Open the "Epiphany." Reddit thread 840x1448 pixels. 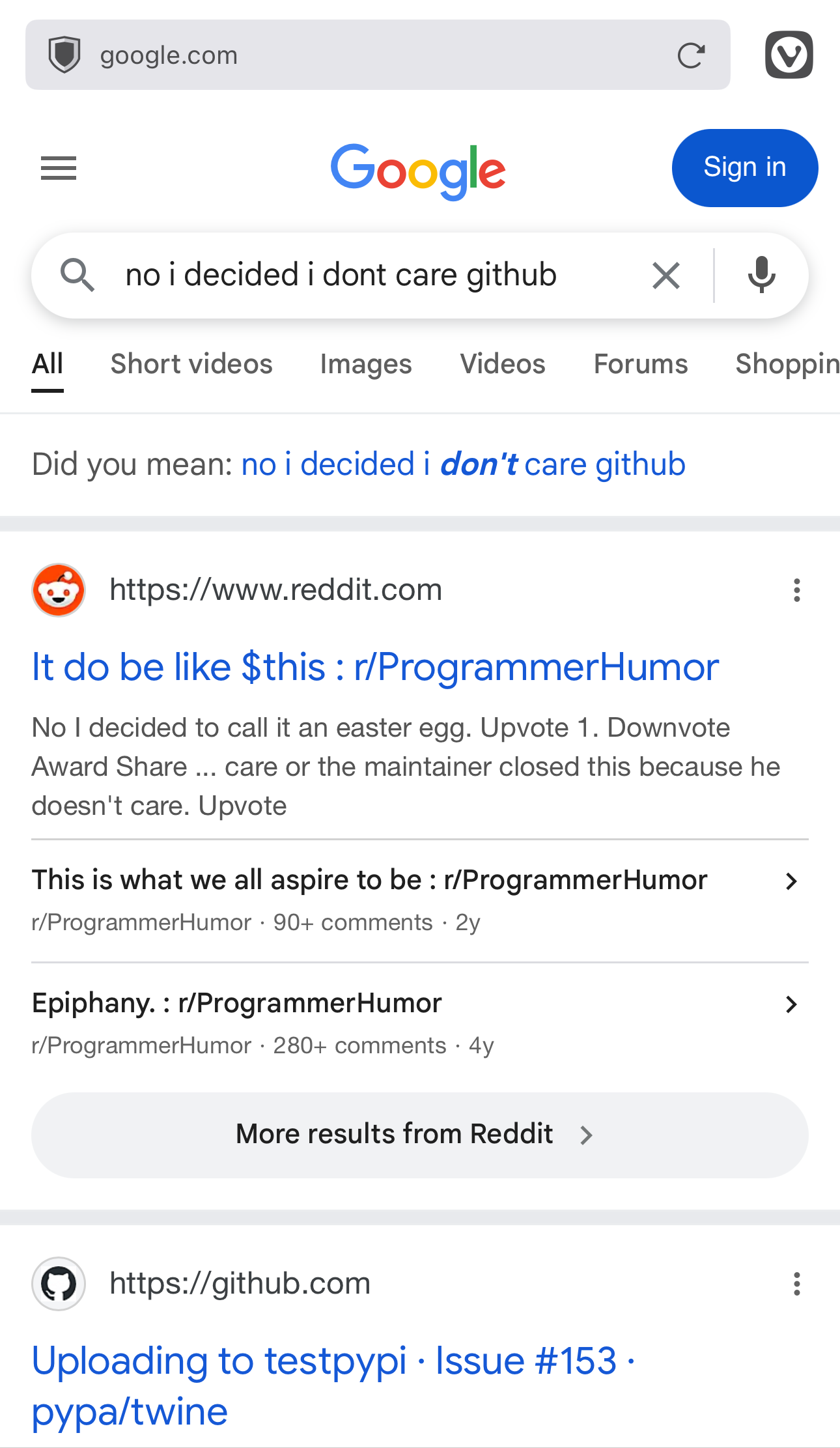tap(237, 1004)
